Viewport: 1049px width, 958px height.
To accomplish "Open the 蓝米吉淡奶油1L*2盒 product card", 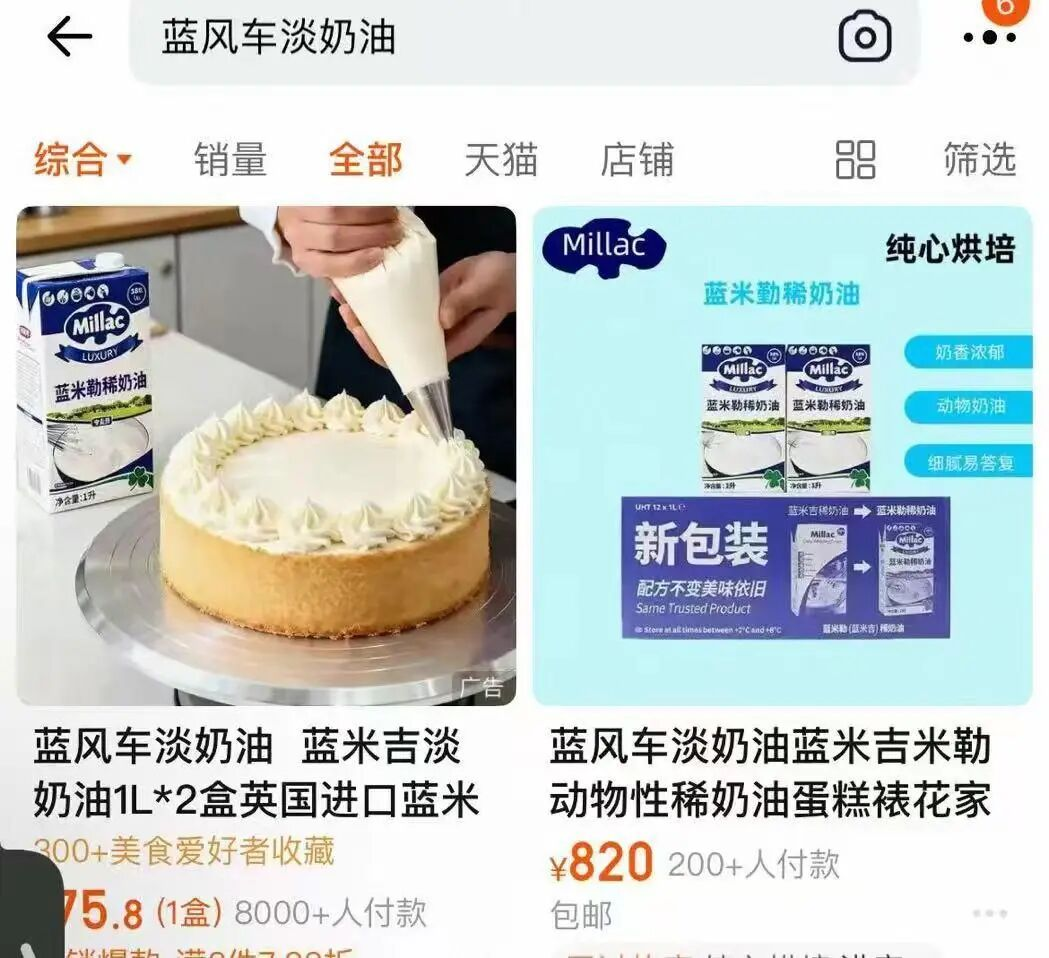I will [266, 456].
